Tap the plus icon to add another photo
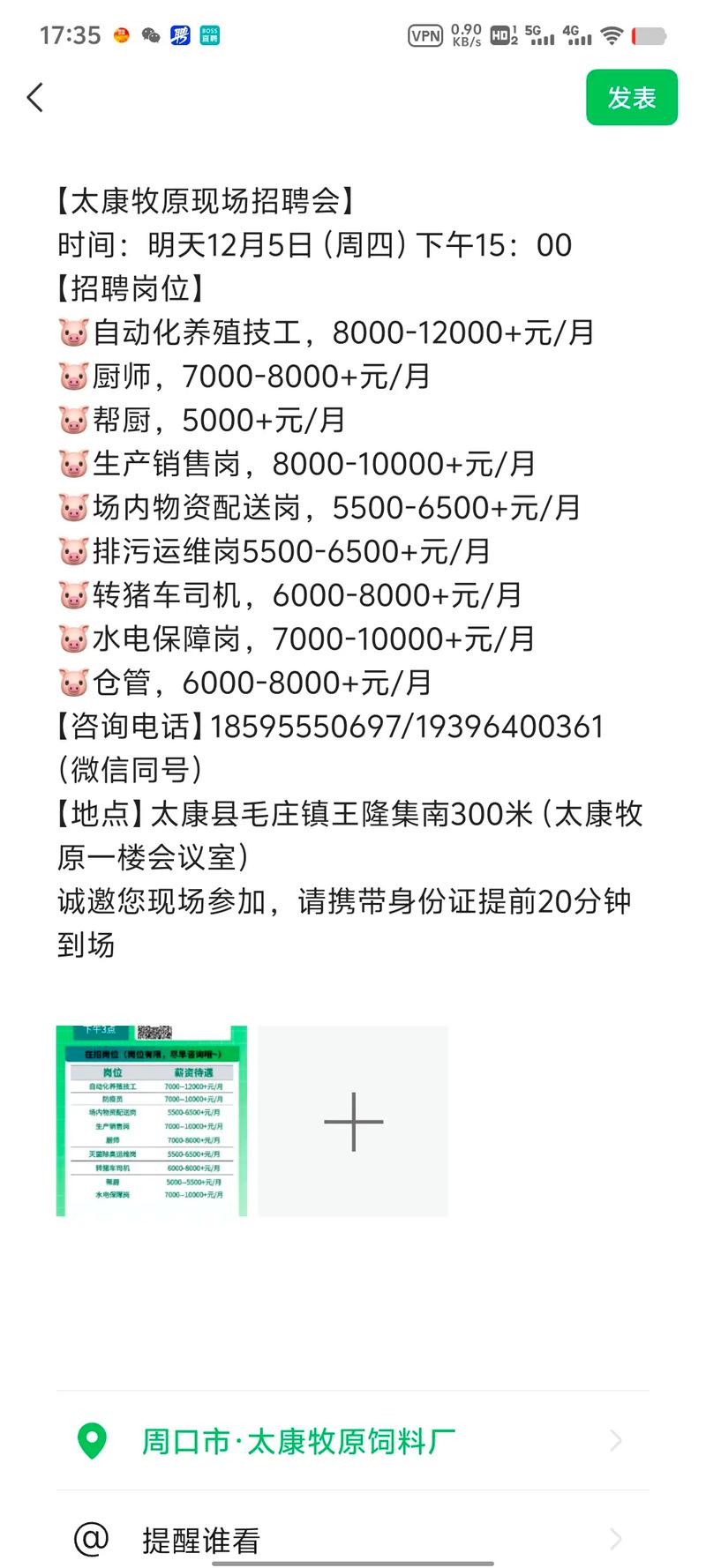706x1568 pixels. coord(352,1120)
